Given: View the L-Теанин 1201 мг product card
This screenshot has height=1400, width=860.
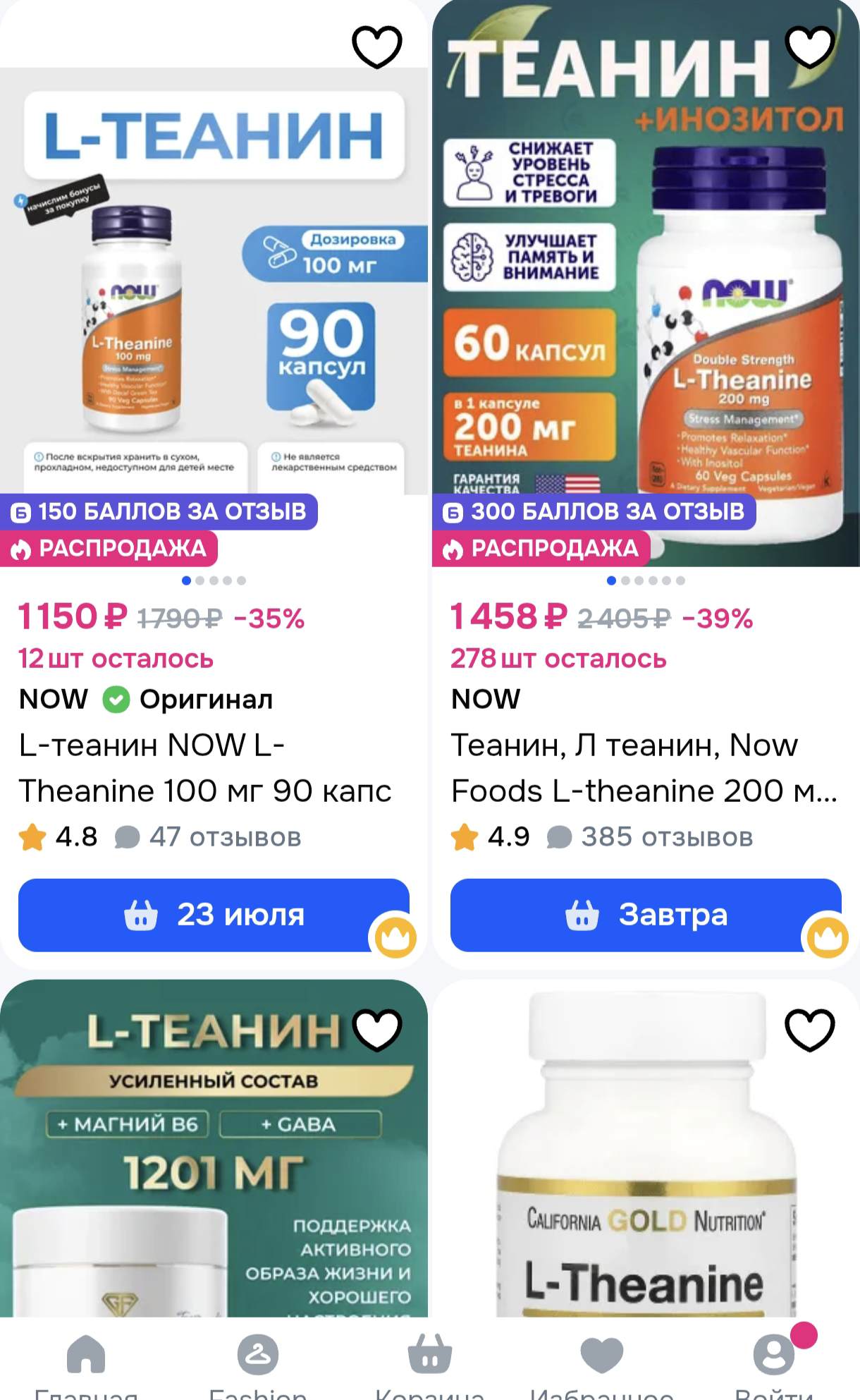Looking at the screenshot, I should tap(214, 1148).
